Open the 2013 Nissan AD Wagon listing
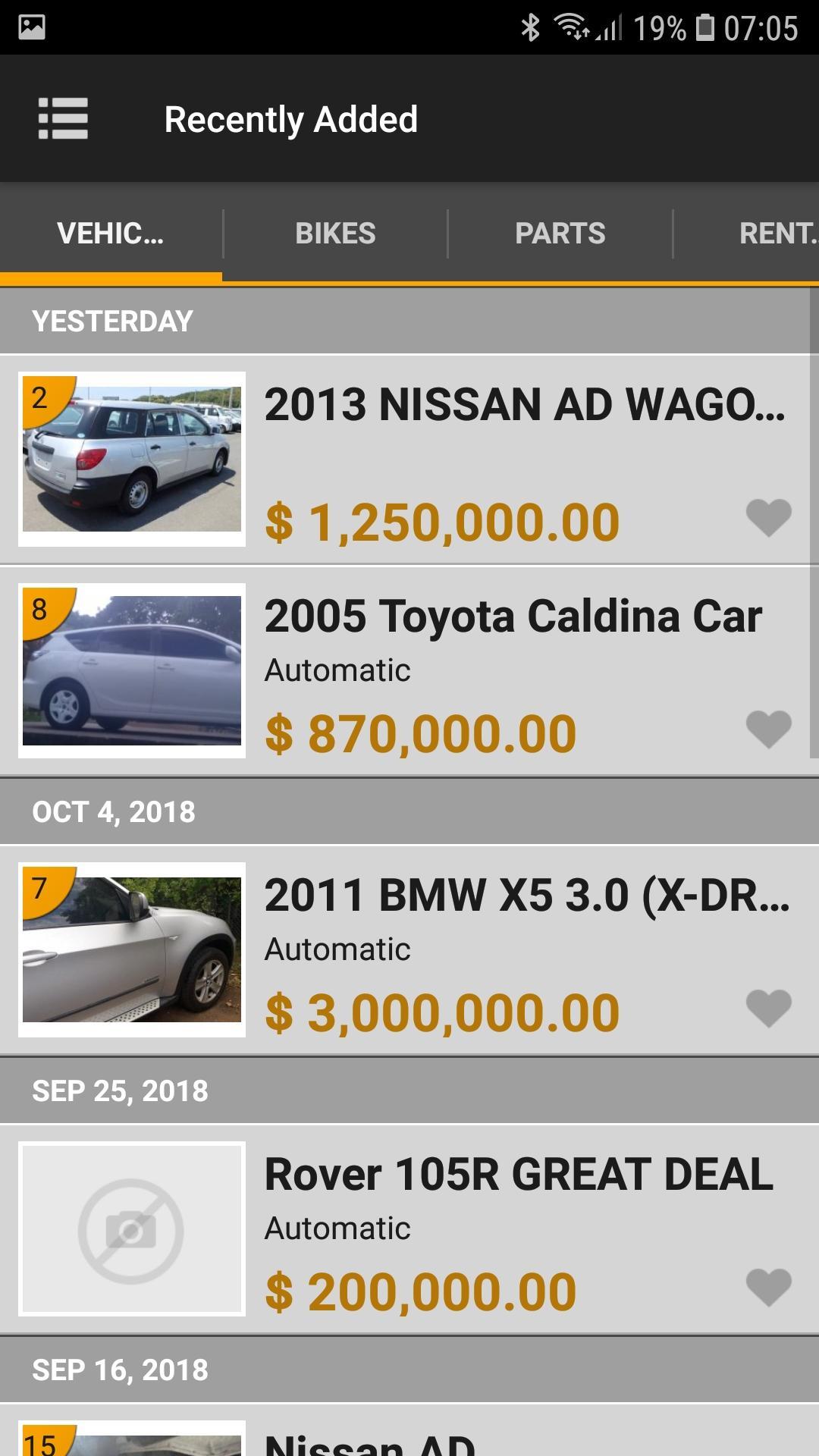The image size is (819, 1456). [x=523, y=405]
